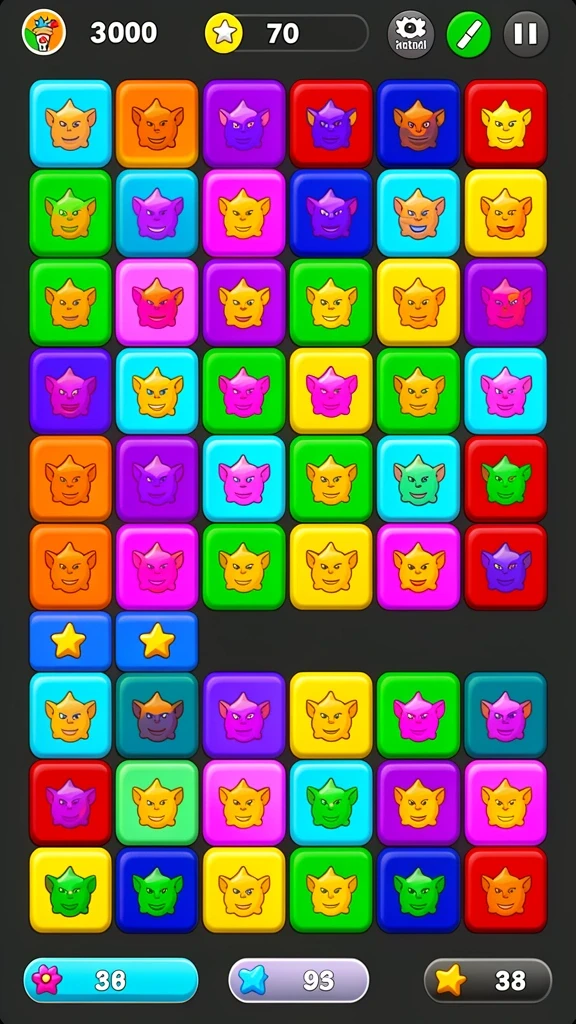Tap the red tile with green face

(x=505, y=479)
